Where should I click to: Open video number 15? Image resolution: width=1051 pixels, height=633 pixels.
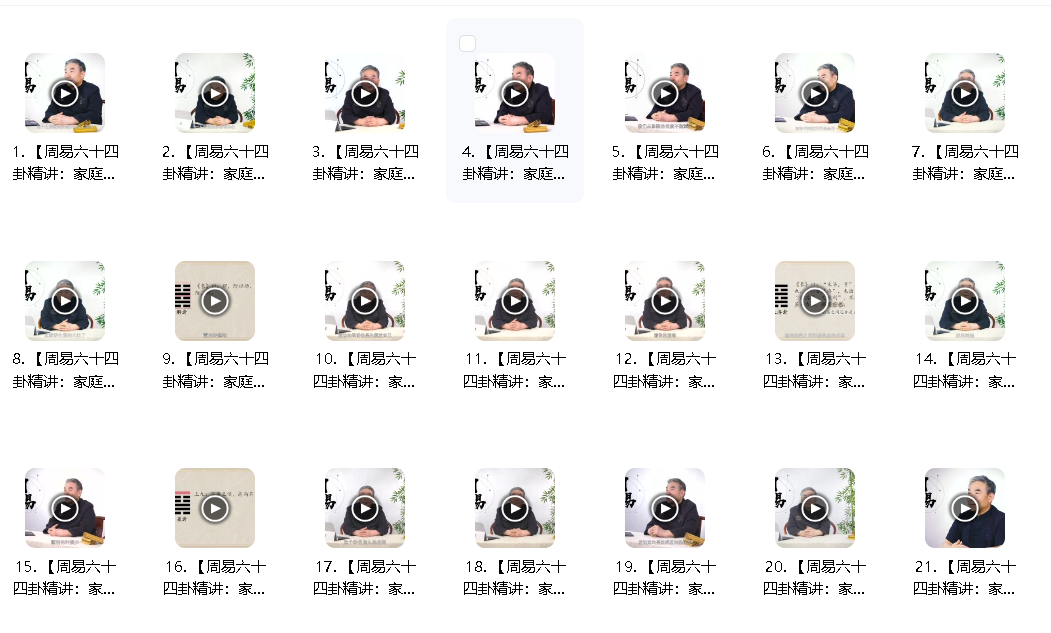pos(65,508)
